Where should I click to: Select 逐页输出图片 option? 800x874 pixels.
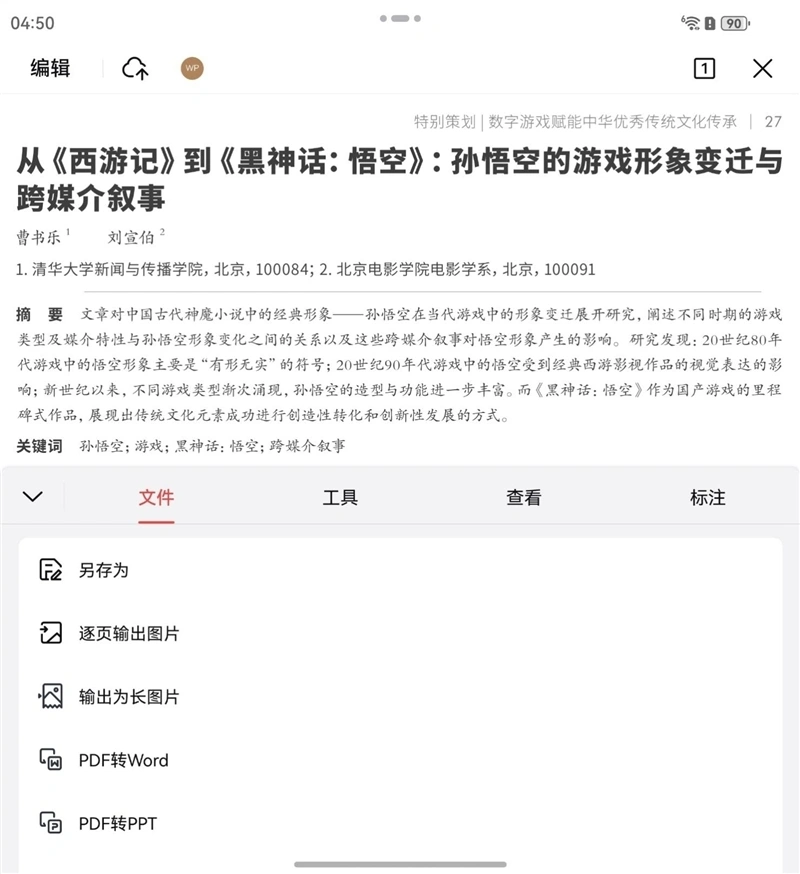129,634
